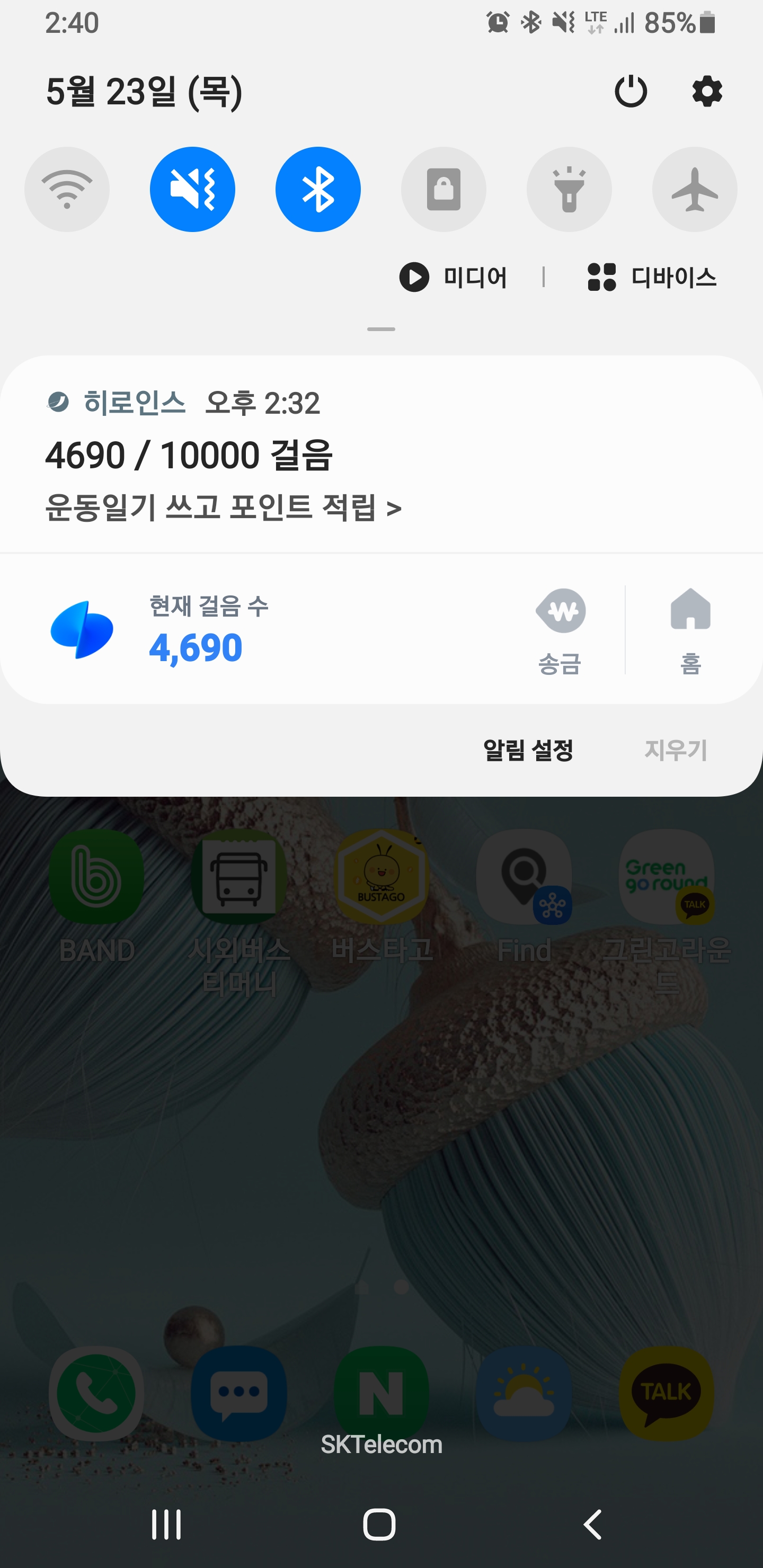Tap 홈 in the Toss notification

coord(690,630)
